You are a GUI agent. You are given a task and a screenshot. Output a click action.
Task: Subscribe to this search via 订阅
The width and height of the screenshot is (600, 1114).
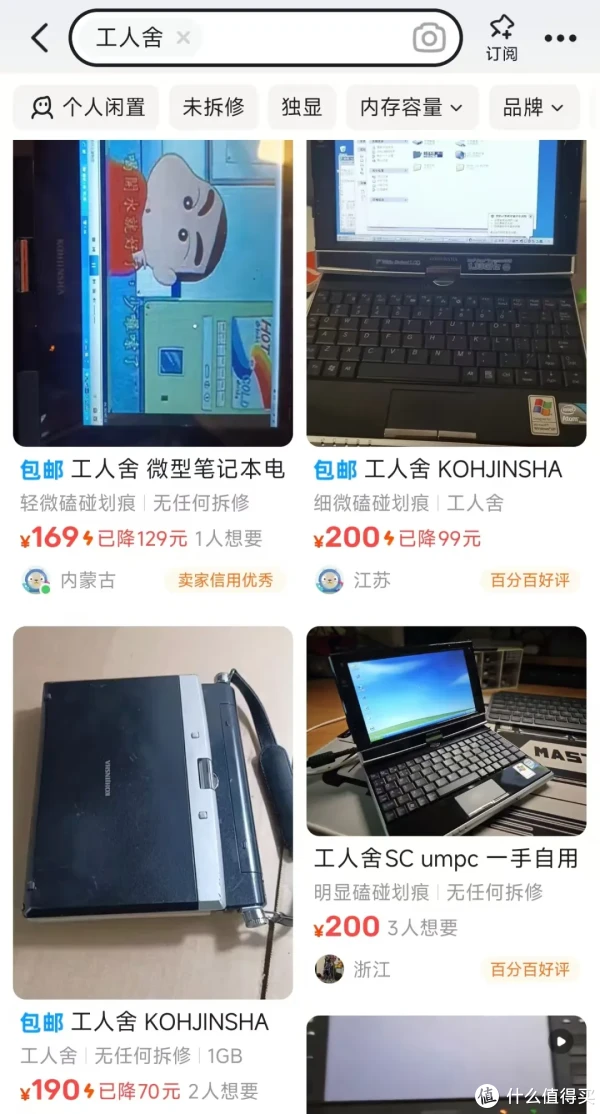pyautogui.click(x=501, y=38)
